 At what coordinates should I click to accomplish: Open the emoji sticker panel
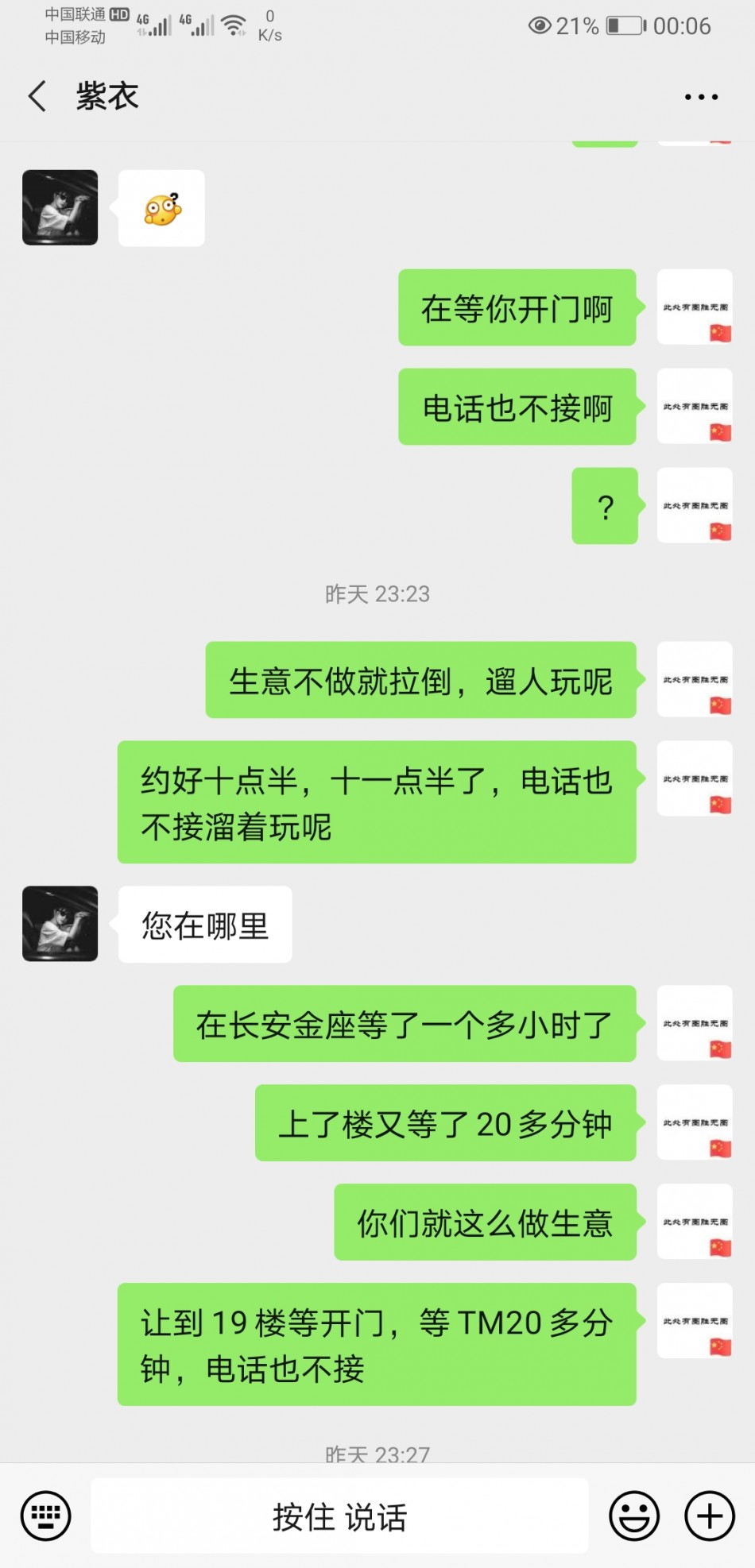[633, 1516]
